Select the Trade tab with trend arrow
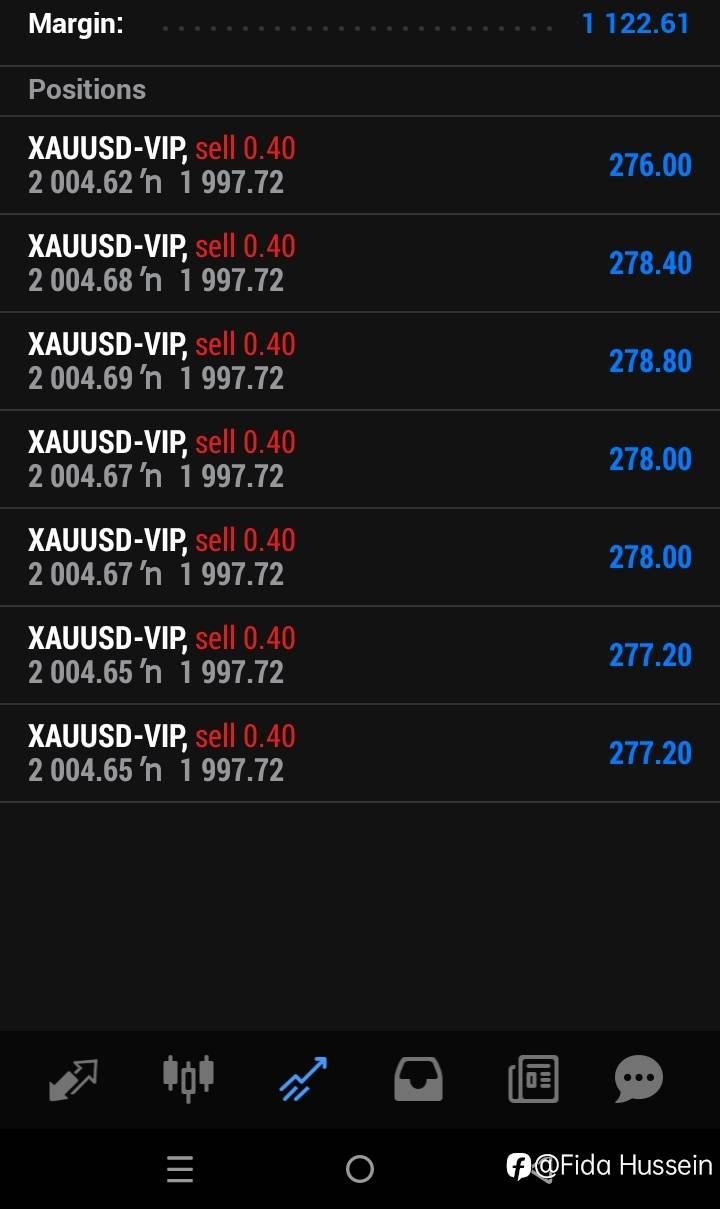Screen dimensions: 720x1209 click(303, 1079)
